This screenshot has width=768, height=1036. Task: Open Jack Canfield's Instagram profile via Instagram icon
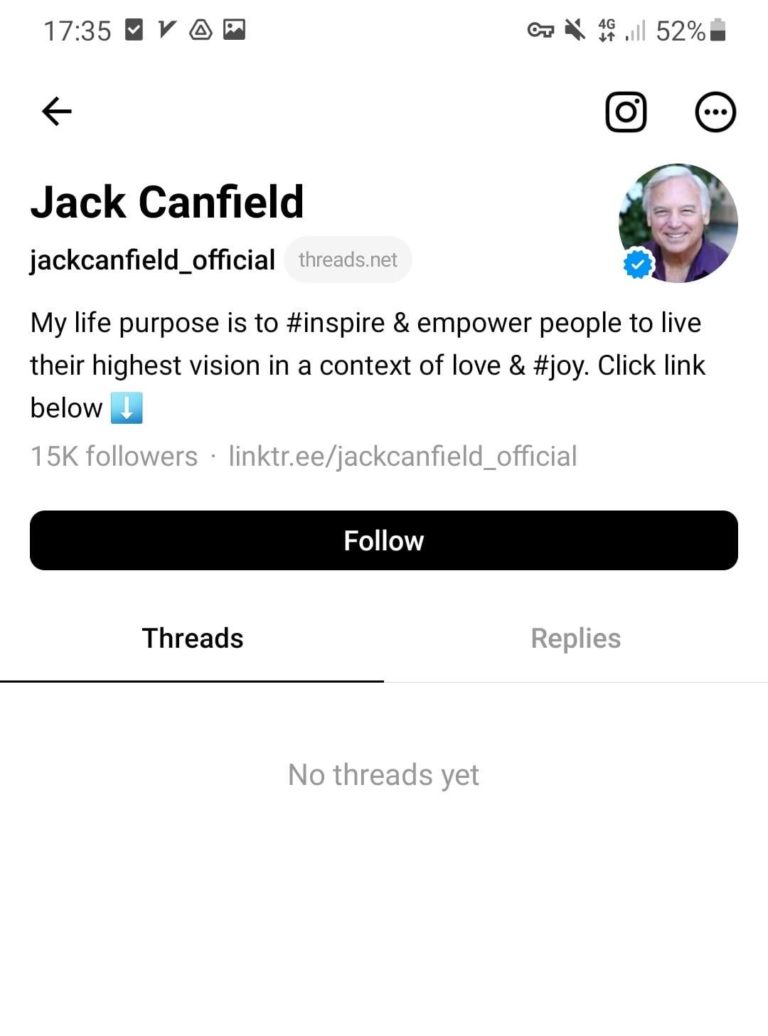[x=625, y=112]
